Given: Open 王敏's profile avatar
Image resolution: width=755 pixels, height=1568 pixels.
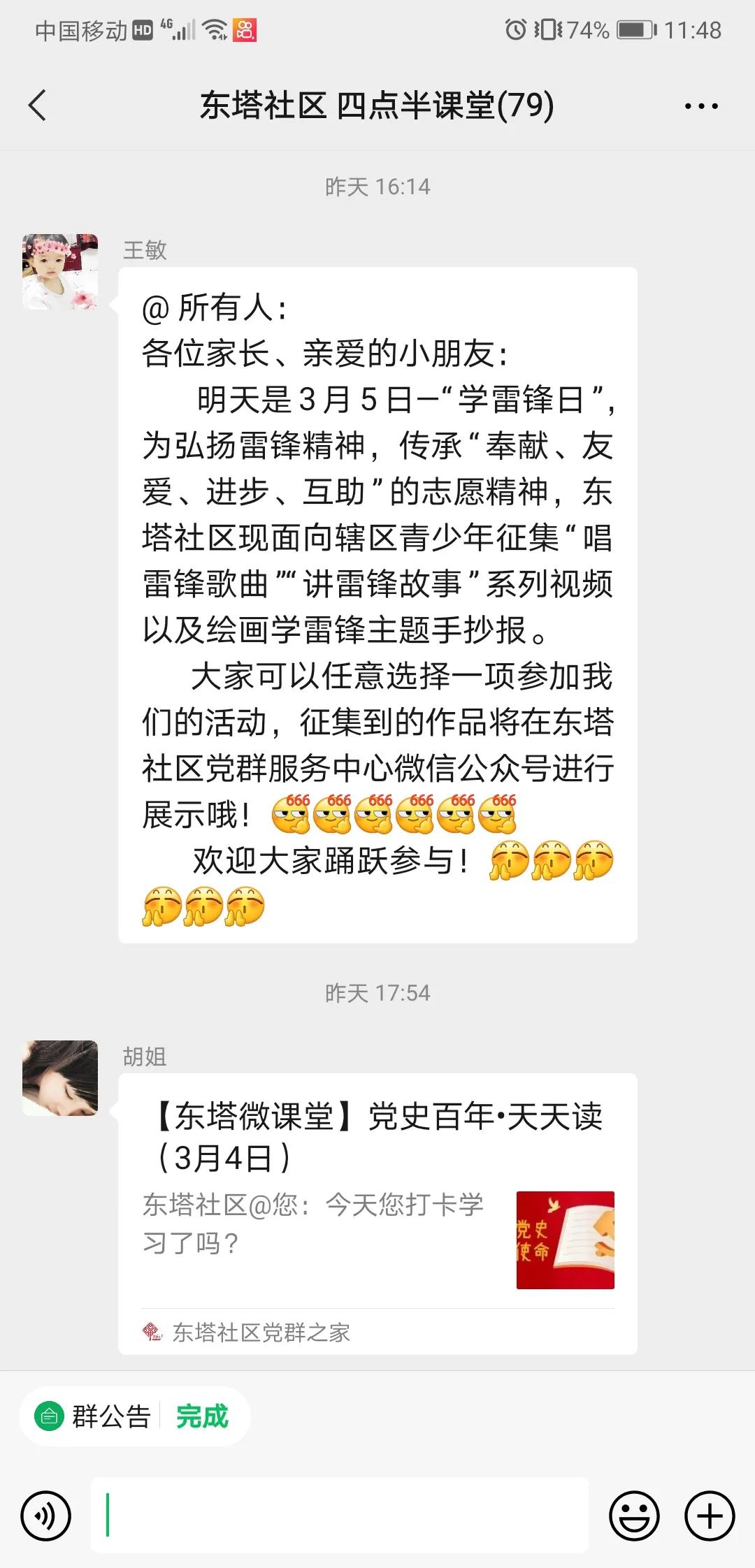Looking at the screenshot, I should [x=60, y=272].
